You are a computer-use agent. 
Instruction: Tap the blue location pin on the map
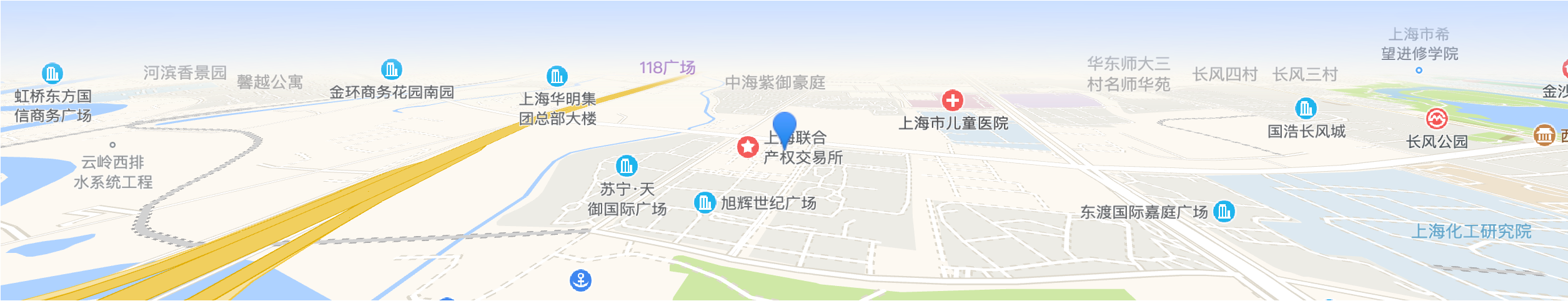coord(784,127)
